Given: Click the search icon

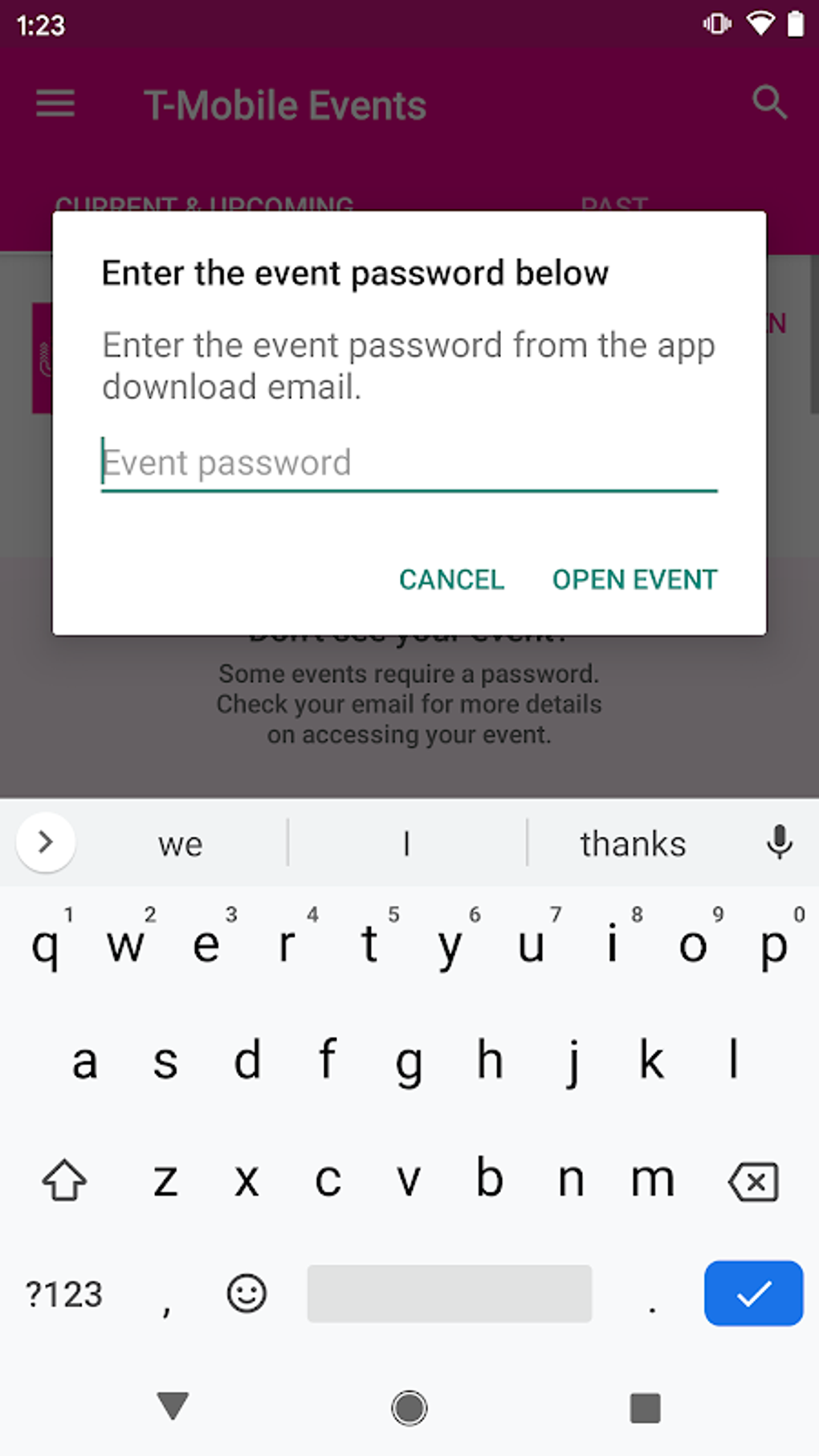Looking at the screenshot, I should pyautogui.click(x=768, y=103).
